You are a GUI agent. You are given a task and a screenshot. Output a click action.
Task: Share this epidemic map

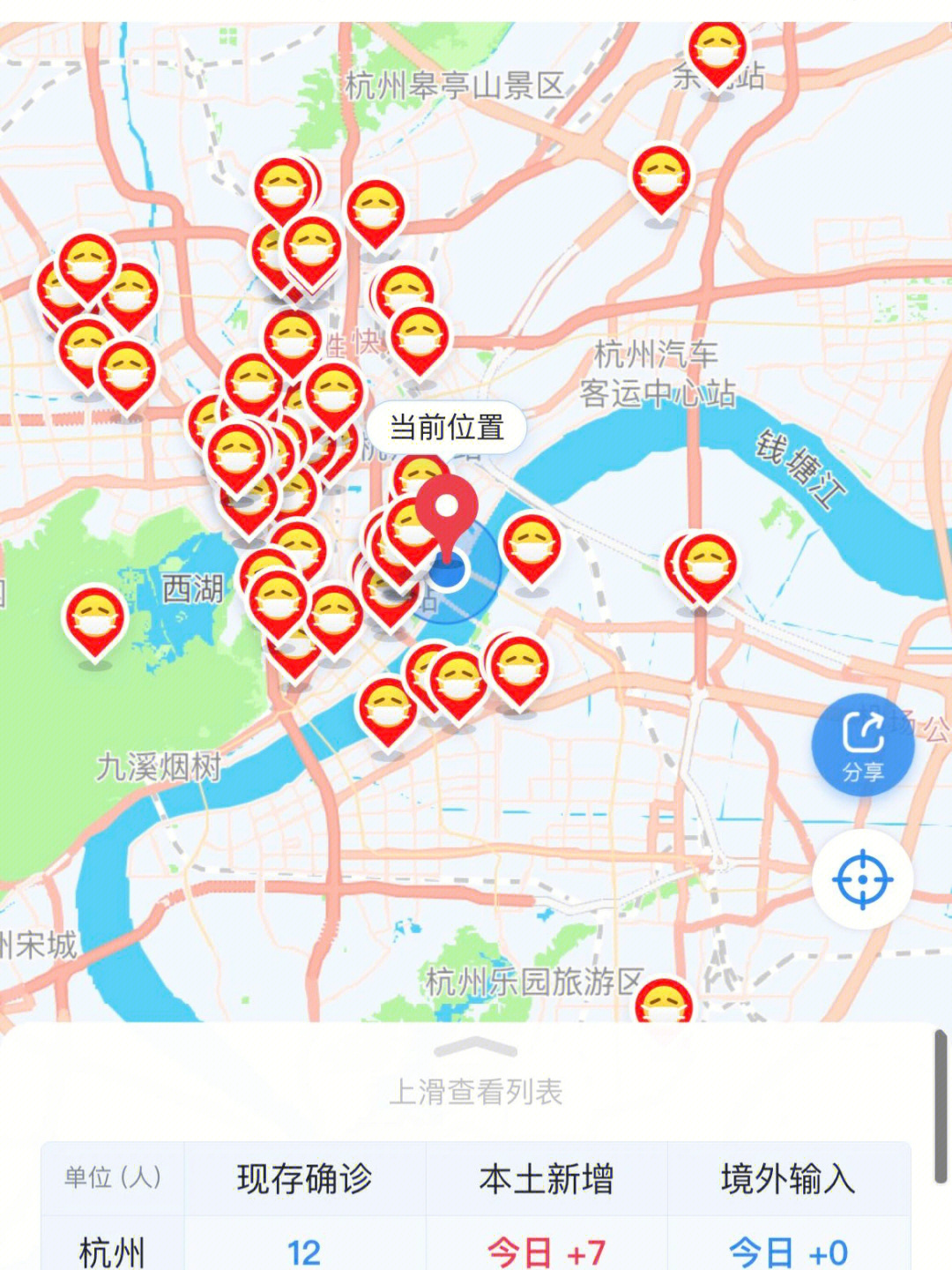(x=862, y=745)
